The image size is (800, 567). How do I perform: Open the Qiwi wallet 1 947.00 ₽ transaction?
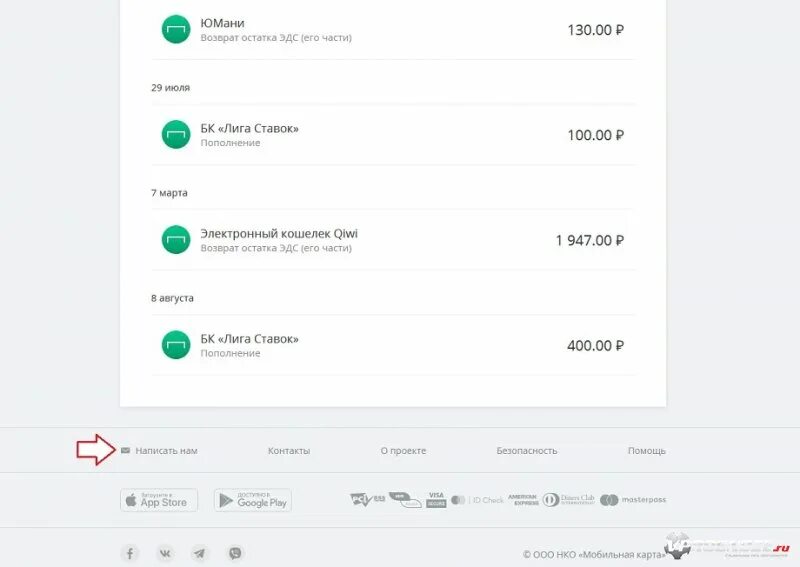[393, 240]
